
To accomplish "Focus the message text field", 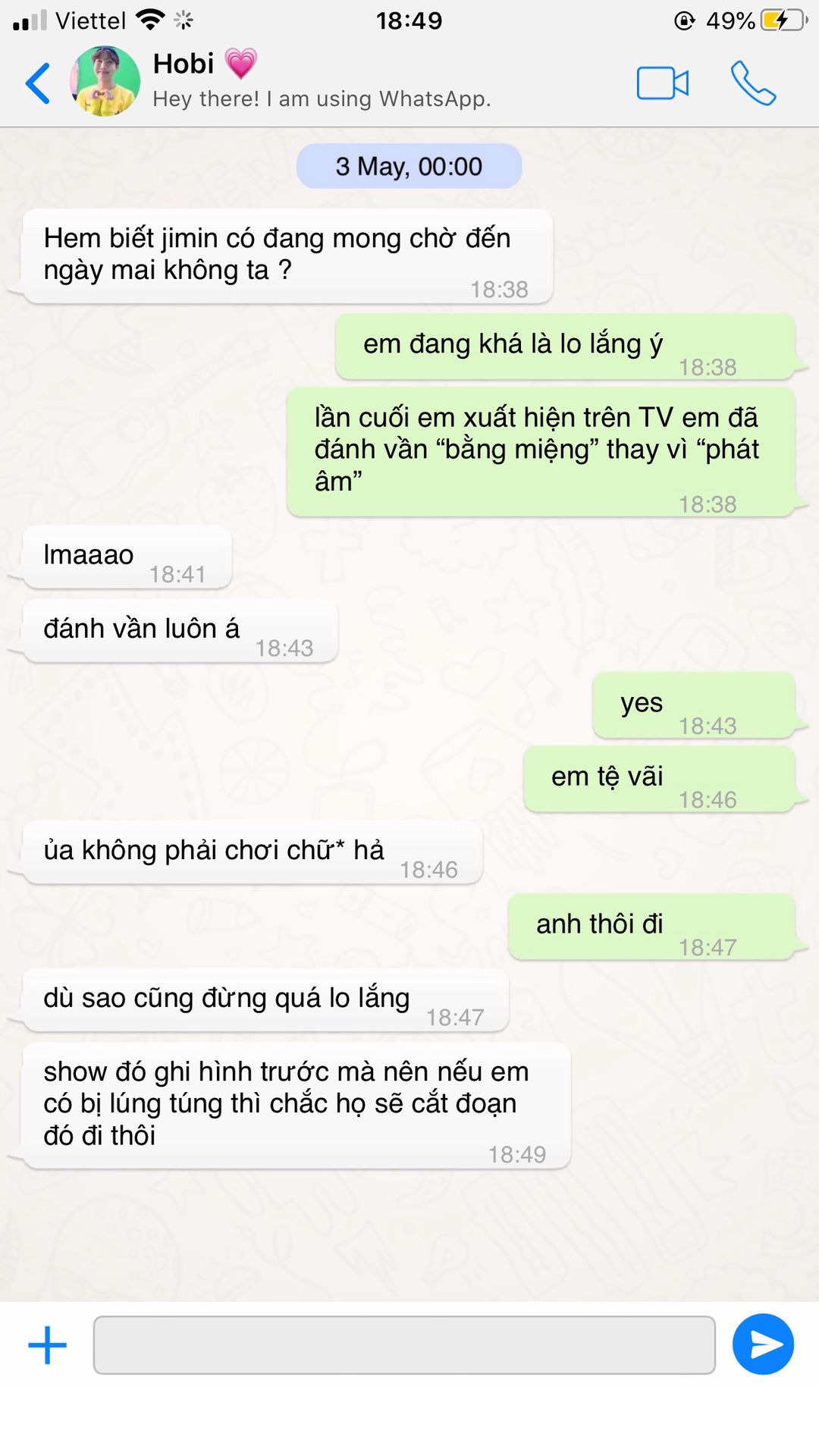I will (404, 1345).
